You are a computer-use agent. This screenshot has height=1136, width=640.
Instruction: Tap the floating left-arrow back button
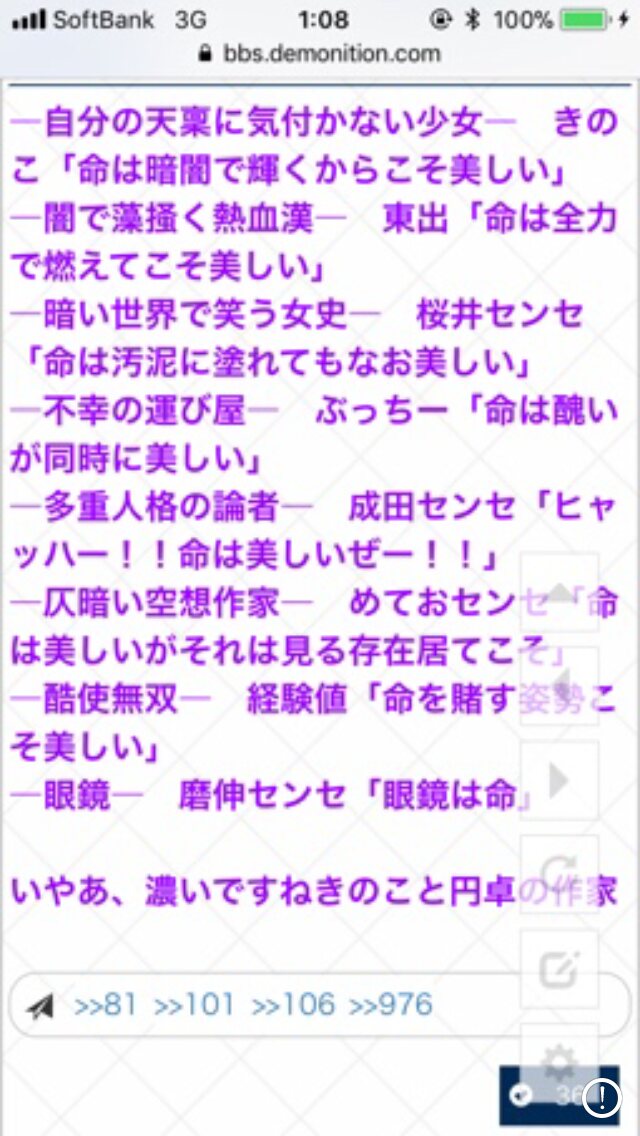click(559, 686)
